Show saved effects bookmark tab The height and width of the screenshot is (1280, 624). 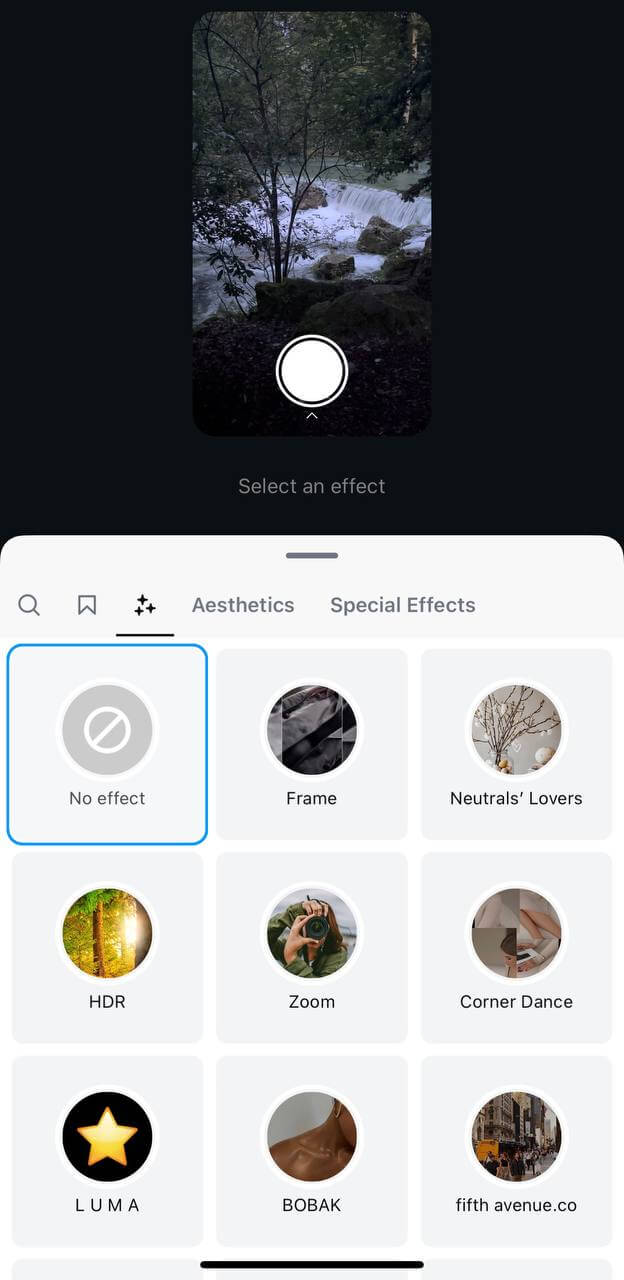point(87,605)
